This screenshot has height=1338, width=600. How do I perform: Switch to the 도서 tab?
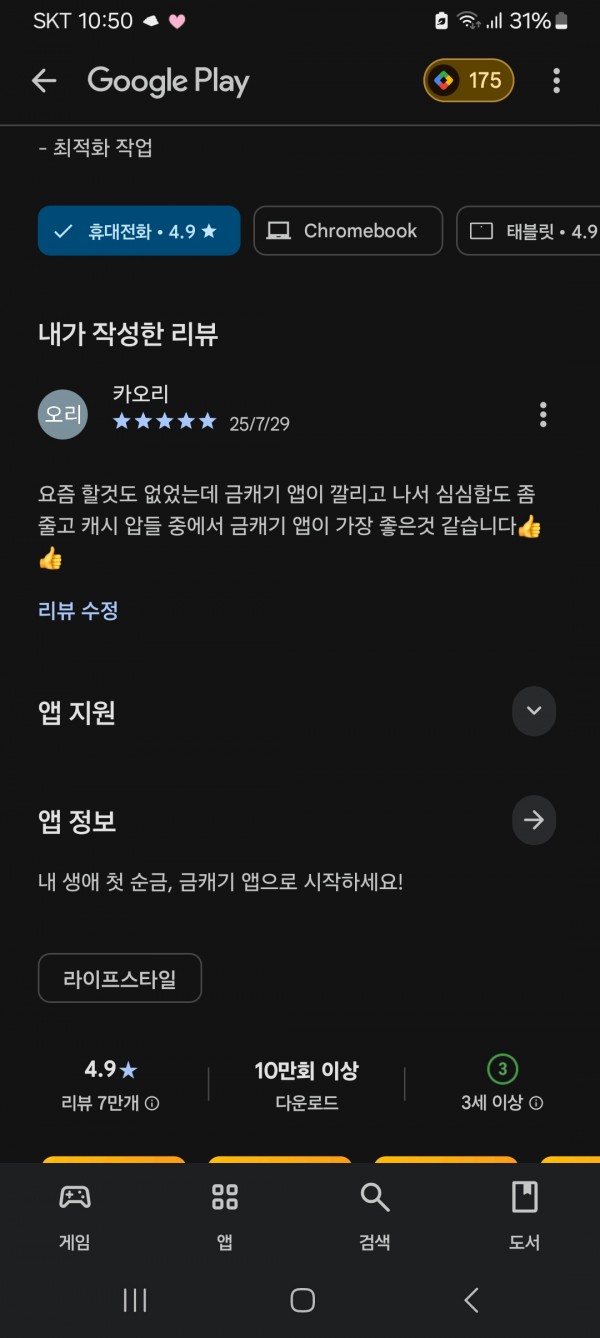click(525, 1215)
